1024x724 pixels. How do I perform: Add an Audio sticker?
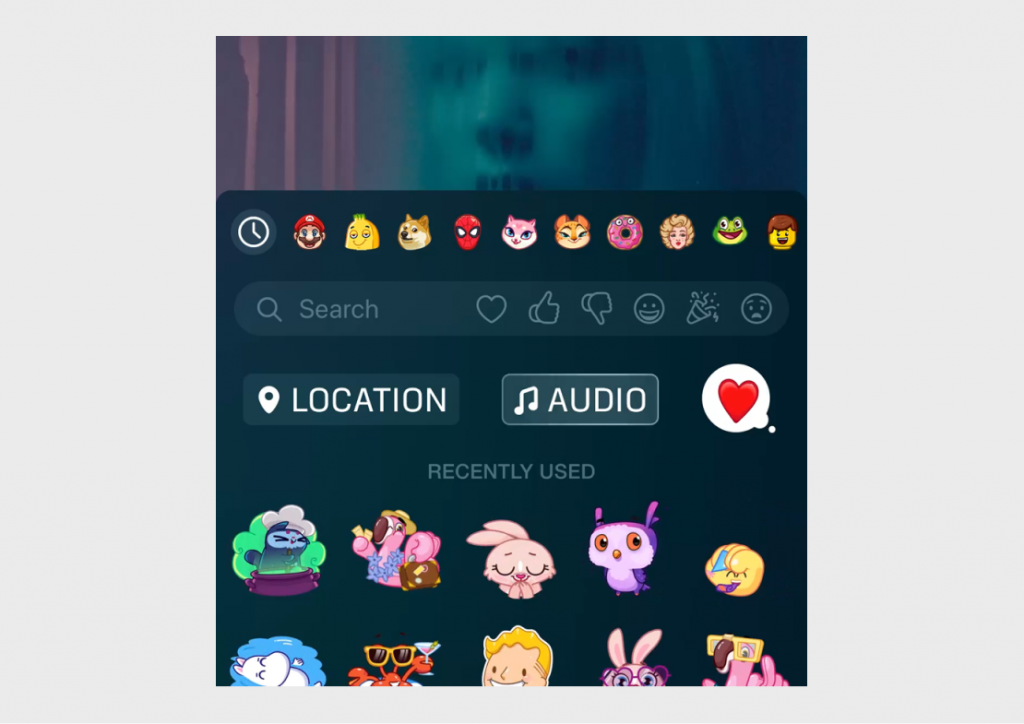[580, 400]
